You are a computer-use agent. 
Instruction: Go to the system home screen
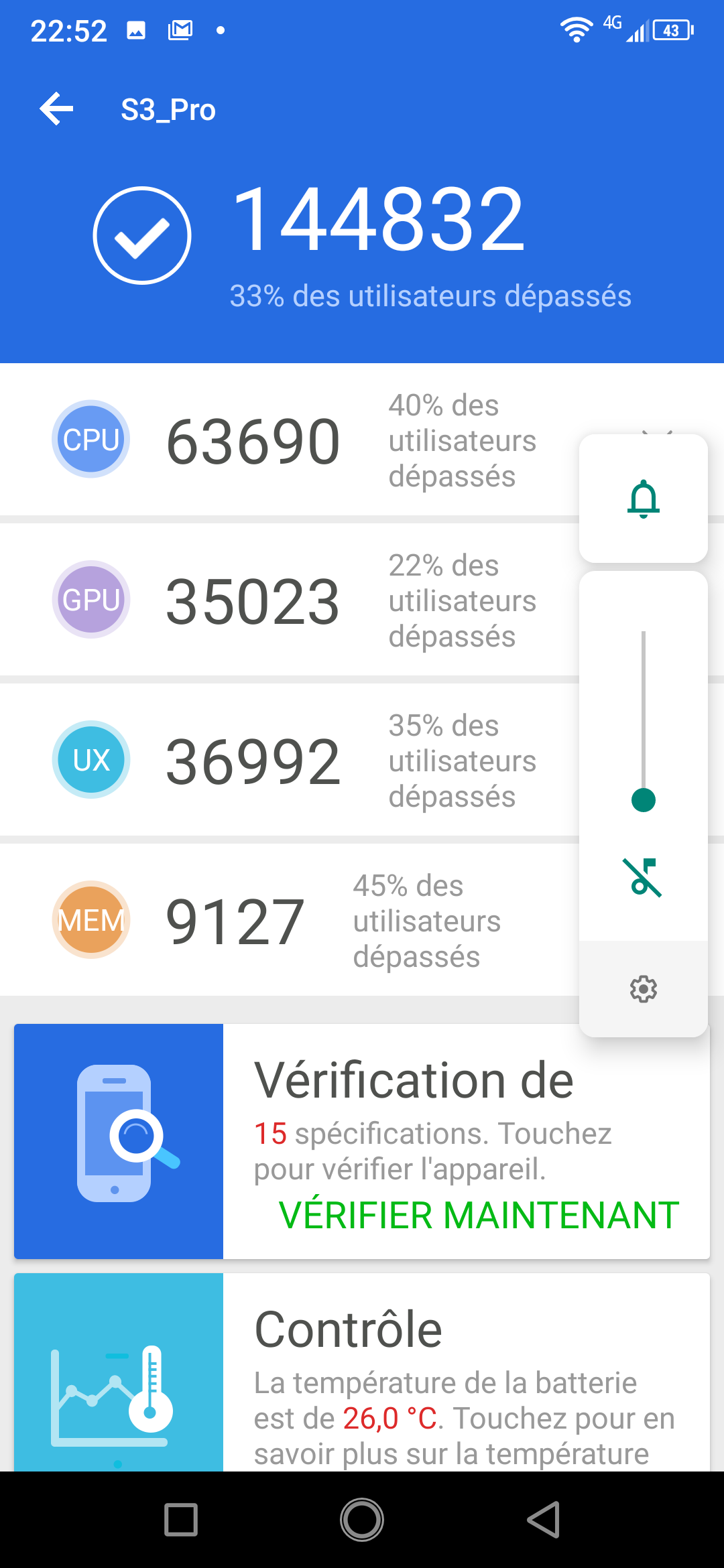[x=362, y=1520]
